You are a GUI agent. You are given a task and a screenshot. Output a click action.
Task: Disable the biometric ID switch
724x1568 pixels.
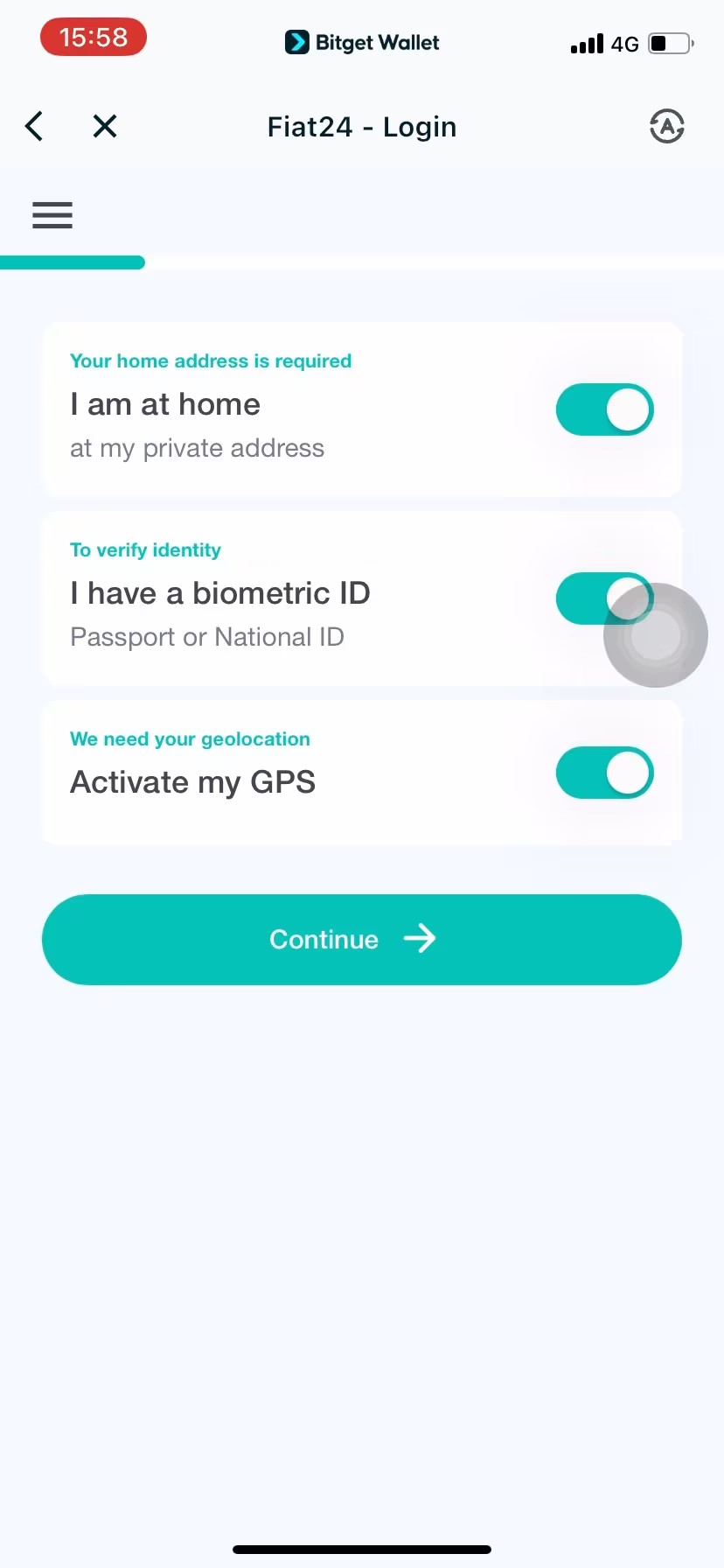(604, 598)
